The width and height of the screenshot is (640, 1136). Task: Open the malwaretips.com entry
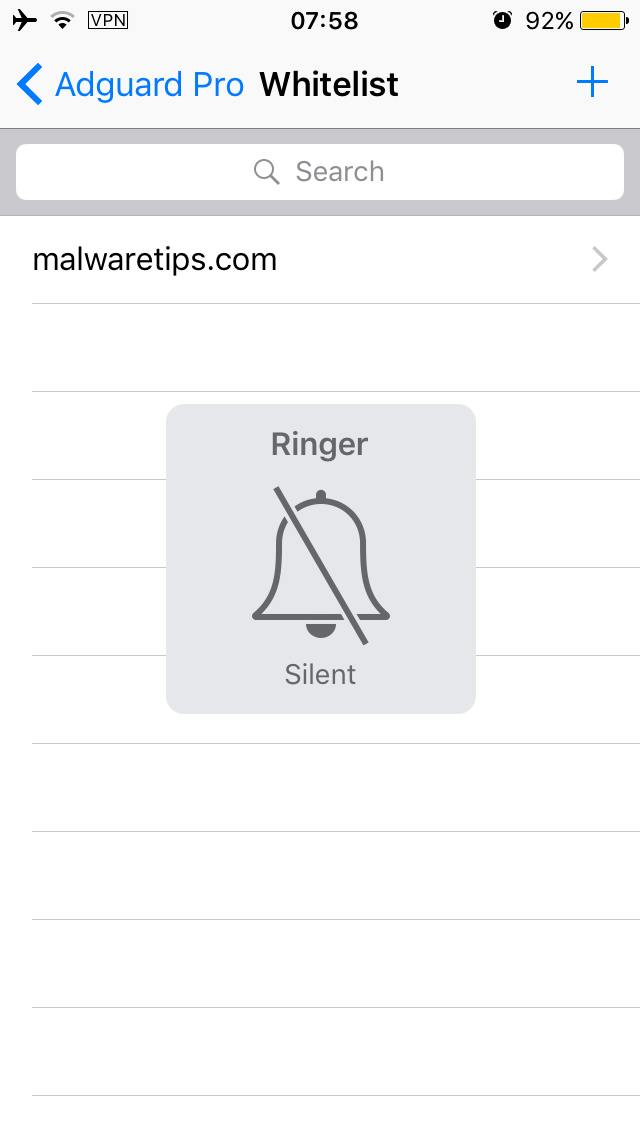tap(320, 260)
